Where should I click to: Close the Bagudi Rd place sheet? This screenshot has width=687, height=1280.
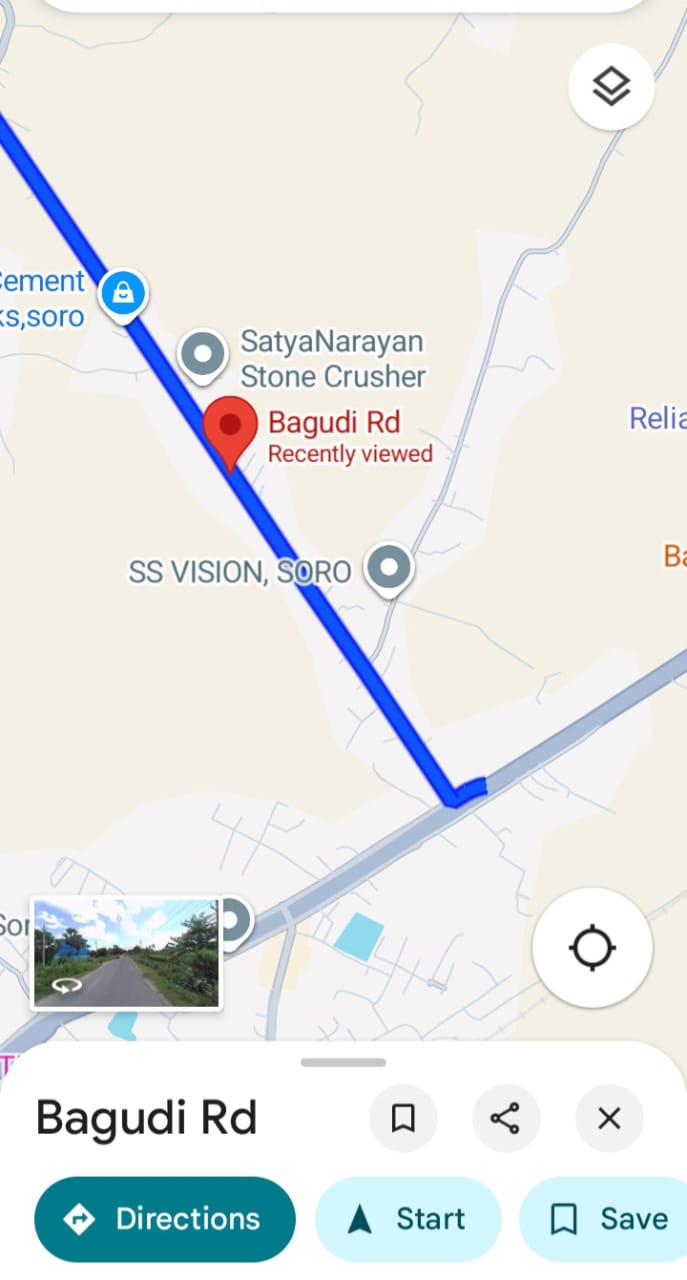[x=609, y=1118]
